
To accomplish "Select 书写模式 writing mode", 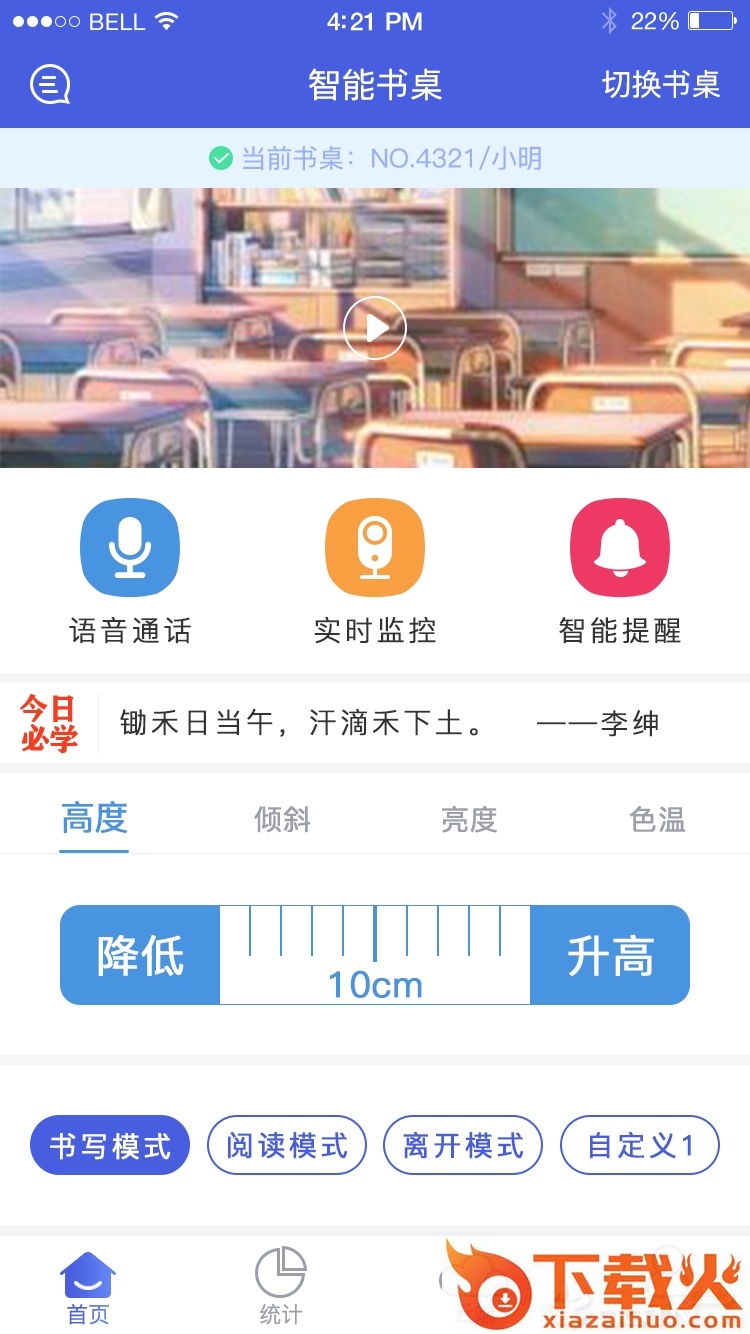I will click(110, 1145).
